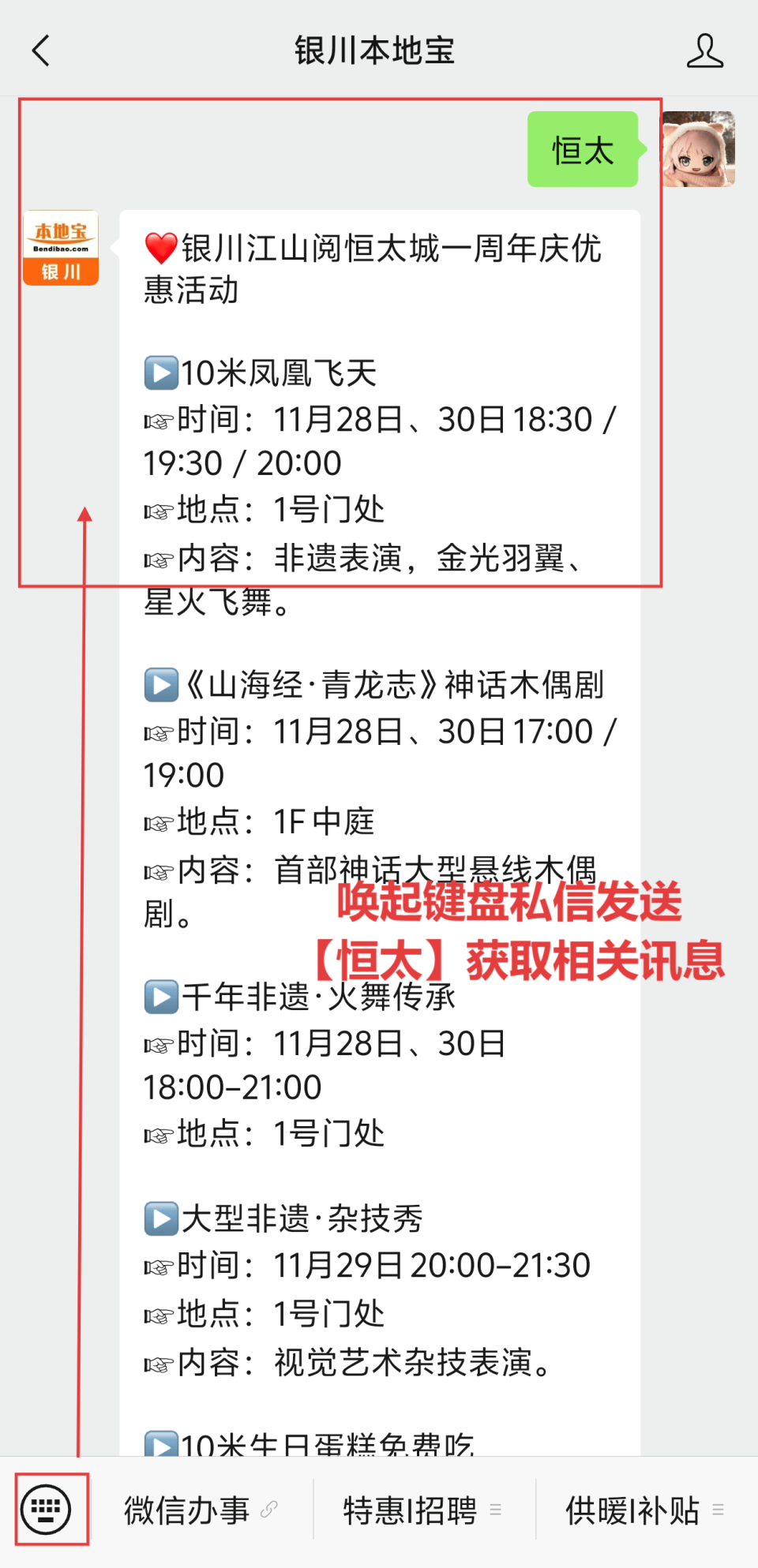Image resolution: width=758 pixels, height=1568 pixels.
Task: Click the play icon beside 10米凤凰飞天
Action: 161,372
